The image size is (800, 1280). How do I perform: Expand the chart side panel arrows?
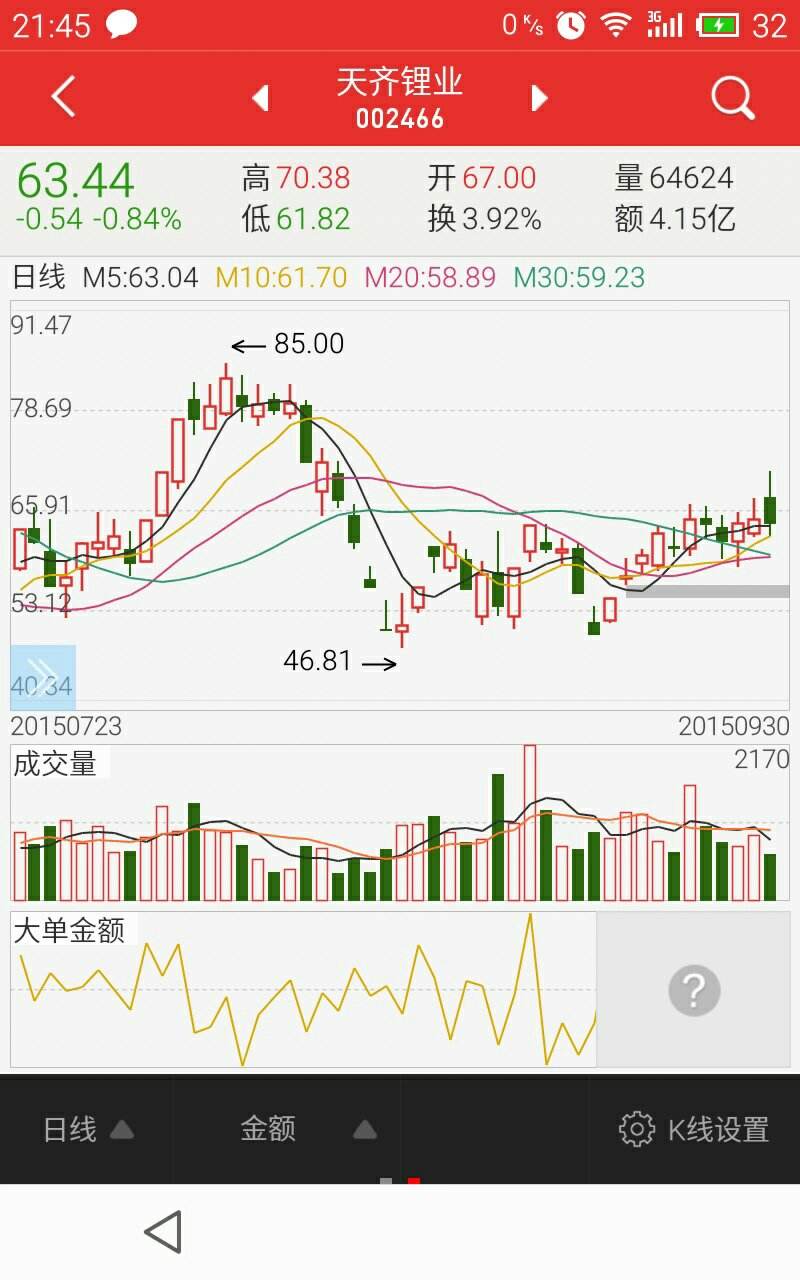pyautogui.click(x=43, y=676)
